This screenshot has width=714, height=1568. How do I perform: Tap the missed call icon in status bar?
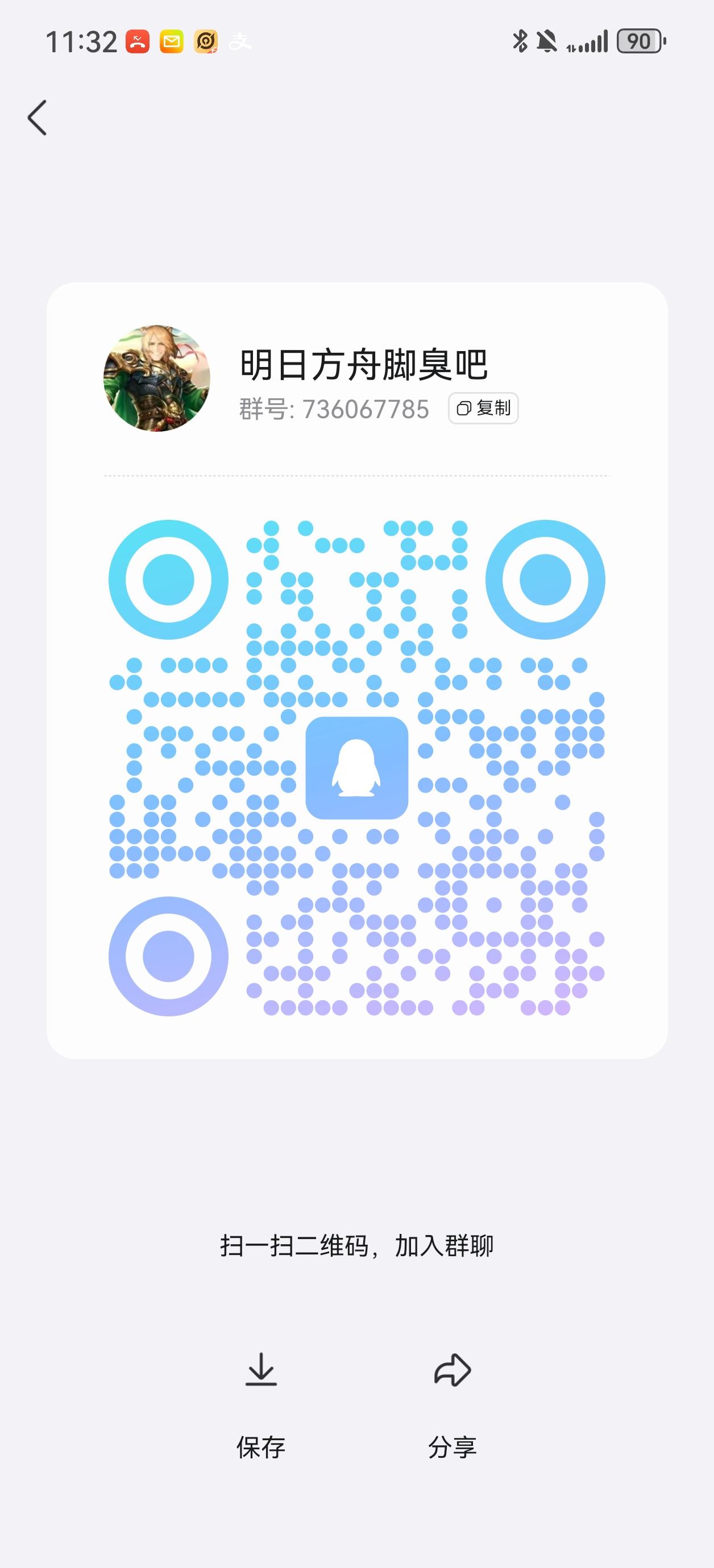[x=138, y=41]
